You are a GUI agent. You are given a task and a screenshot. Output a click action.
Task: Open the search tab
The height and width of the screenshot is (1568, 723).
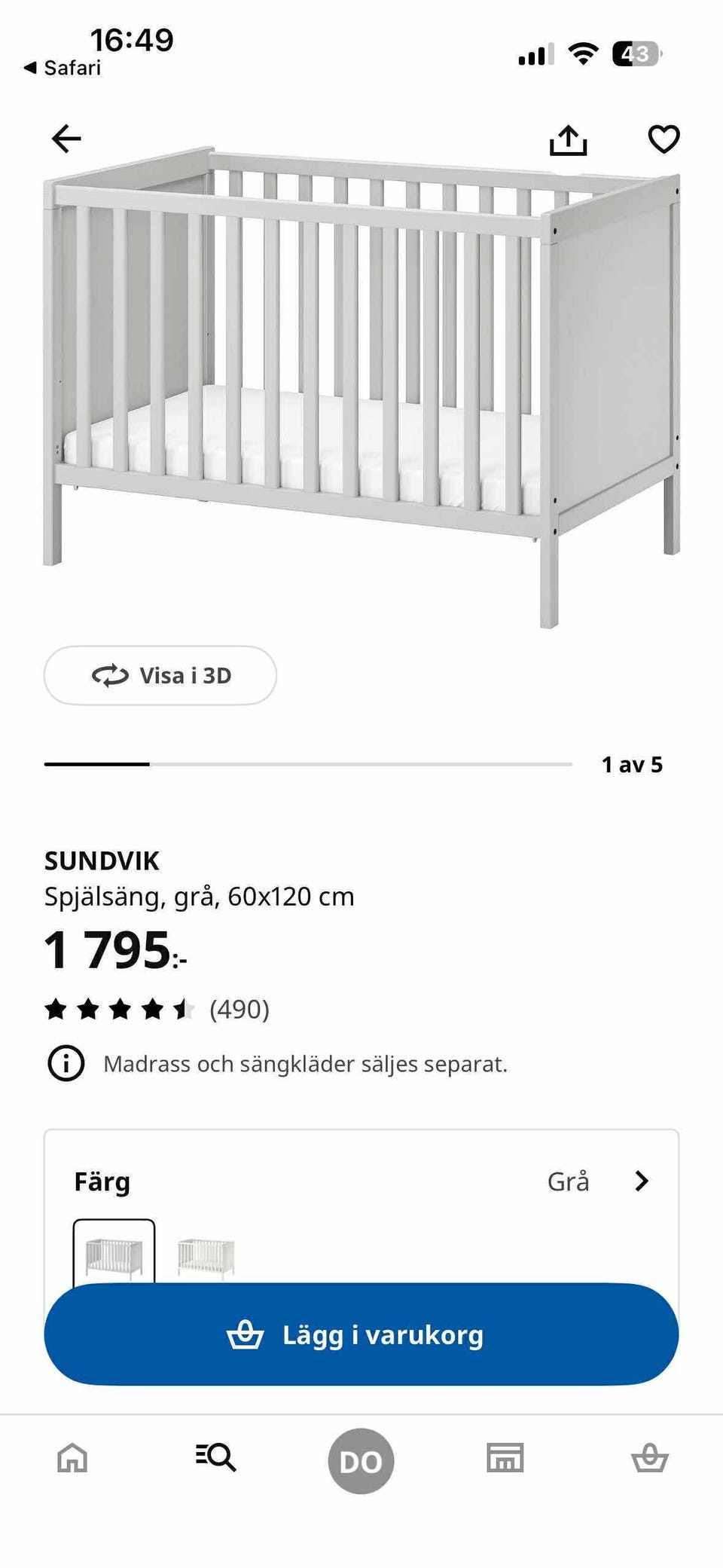click(x=216, y=1458)
